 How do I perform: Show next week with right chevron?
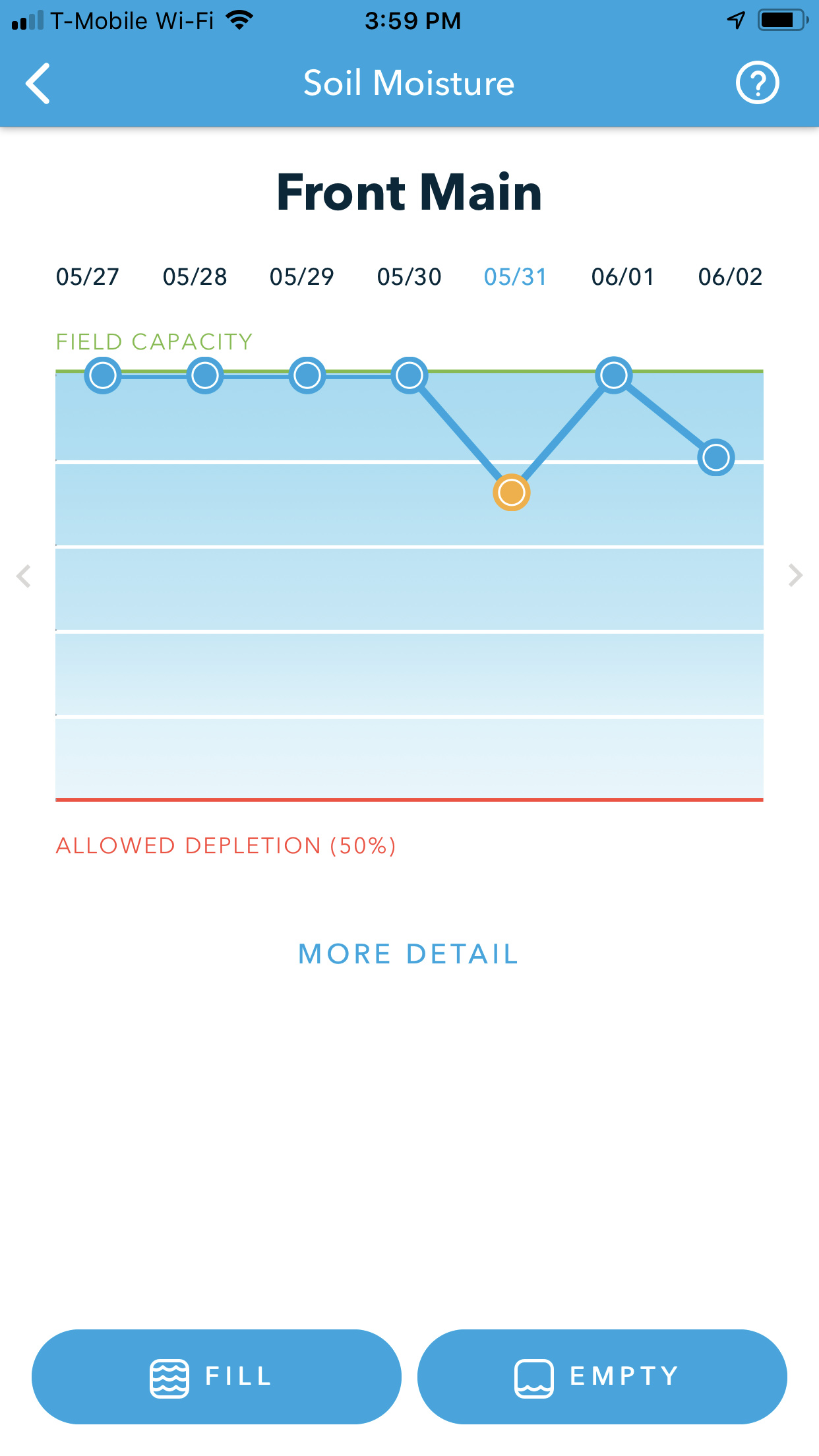coord(795,576)
